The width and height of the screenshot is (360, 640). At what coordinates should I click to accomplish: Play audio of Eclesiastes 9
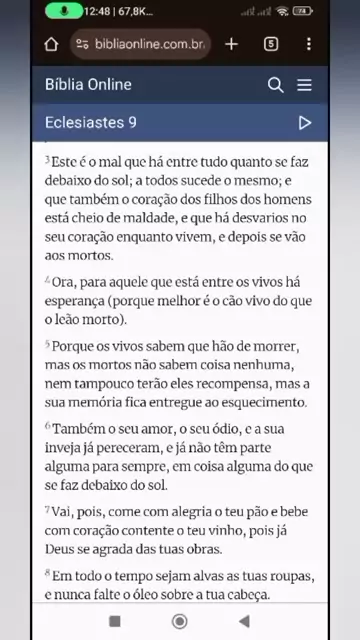pyautogui.click(x=305, y=123)
